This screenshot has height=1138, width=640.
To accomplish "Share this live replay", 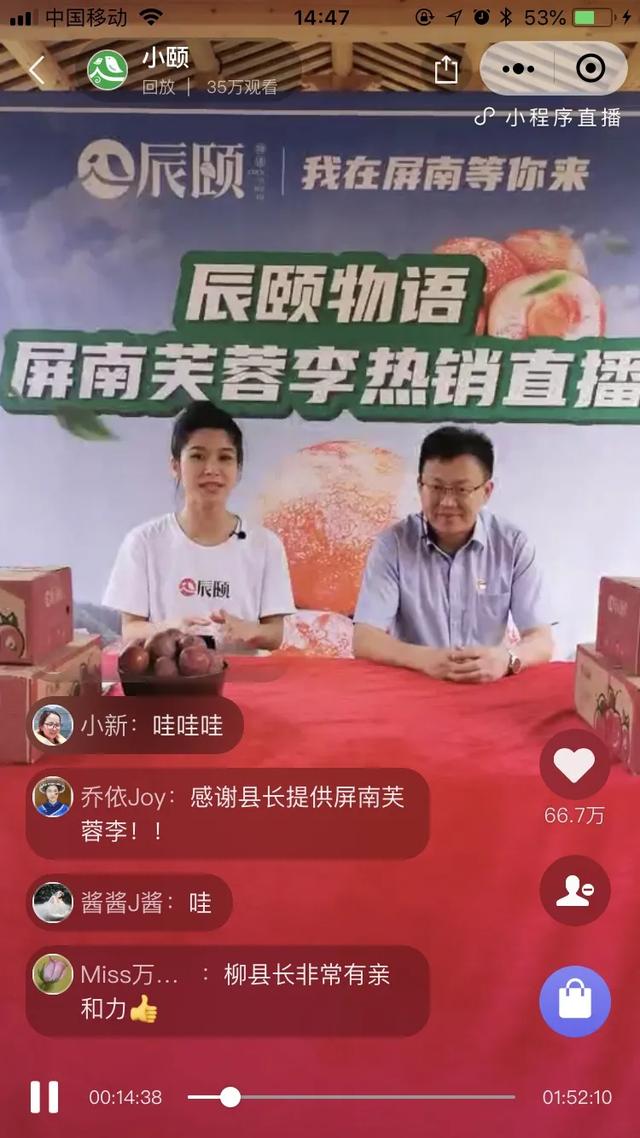I will [x=446, y=70].
